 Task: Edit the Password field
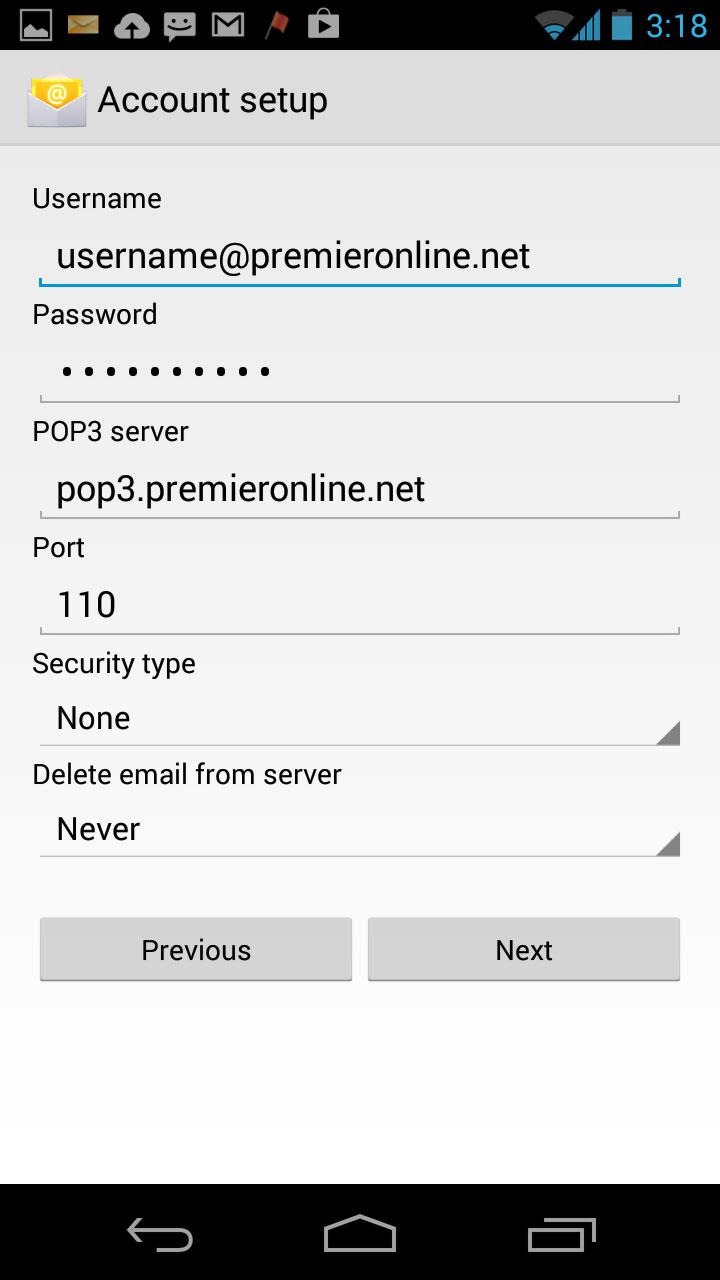point(360,372)
